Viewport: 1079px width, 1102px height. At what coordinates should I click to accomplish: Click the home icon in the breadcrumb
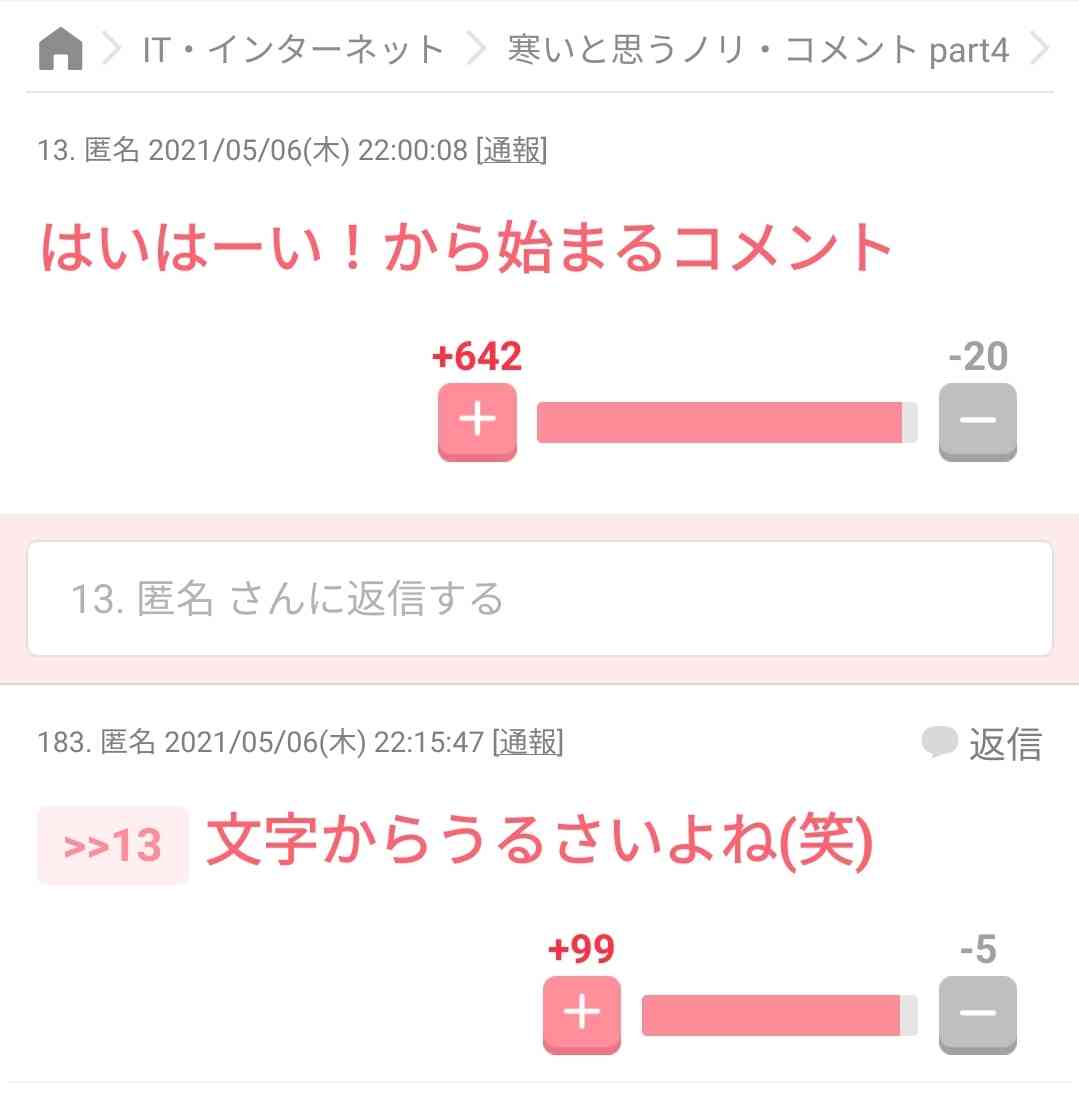click(x=60, y=48)
